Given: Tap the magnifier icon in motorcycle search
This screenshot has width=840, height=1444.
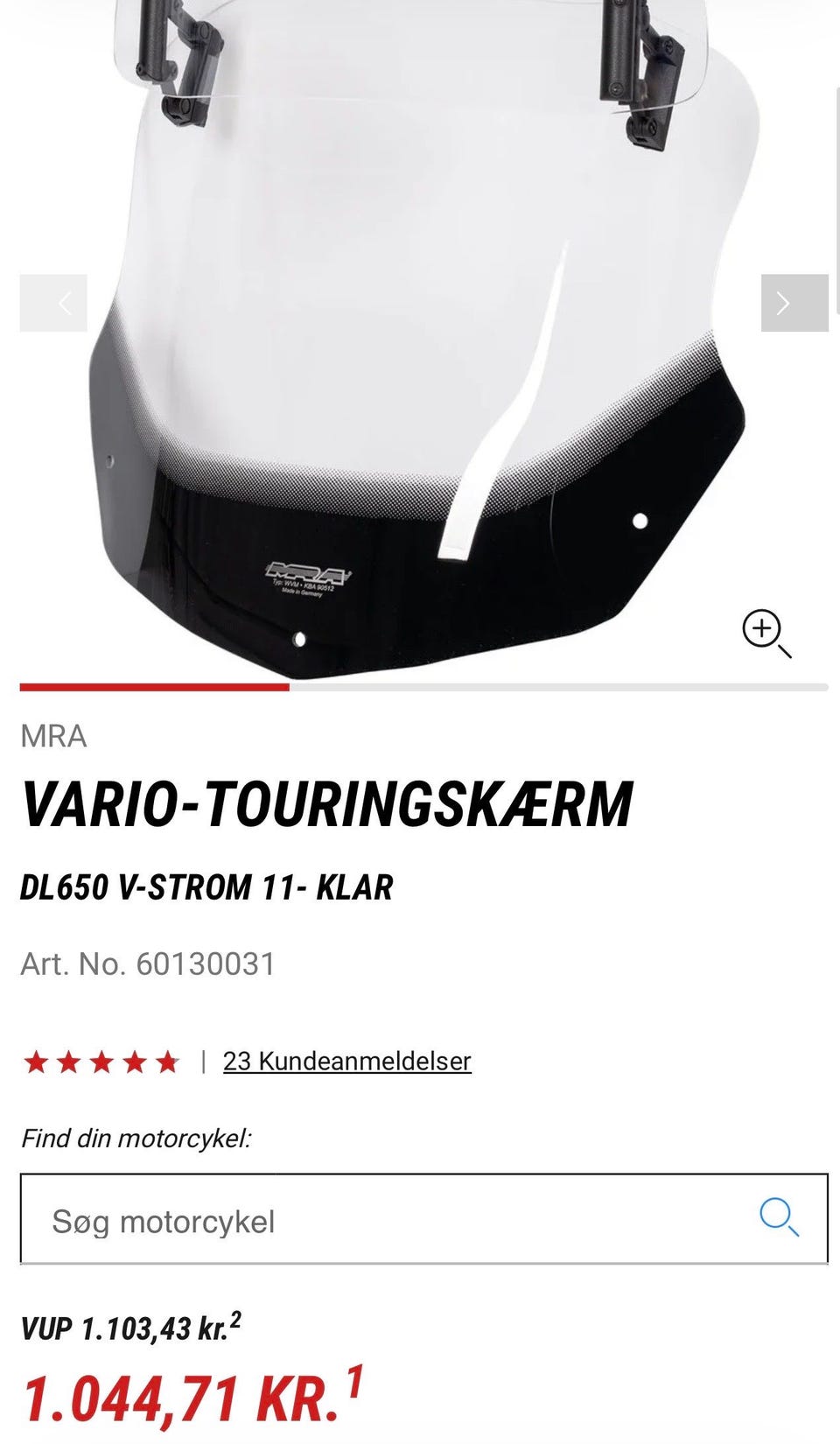Looking at the screenshot, I should [x=778, y=1217].
